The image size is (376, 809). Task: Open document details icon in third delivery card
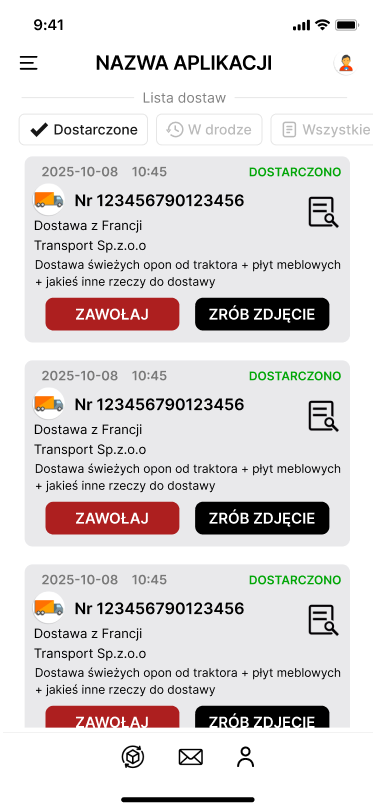coord(323,620)
